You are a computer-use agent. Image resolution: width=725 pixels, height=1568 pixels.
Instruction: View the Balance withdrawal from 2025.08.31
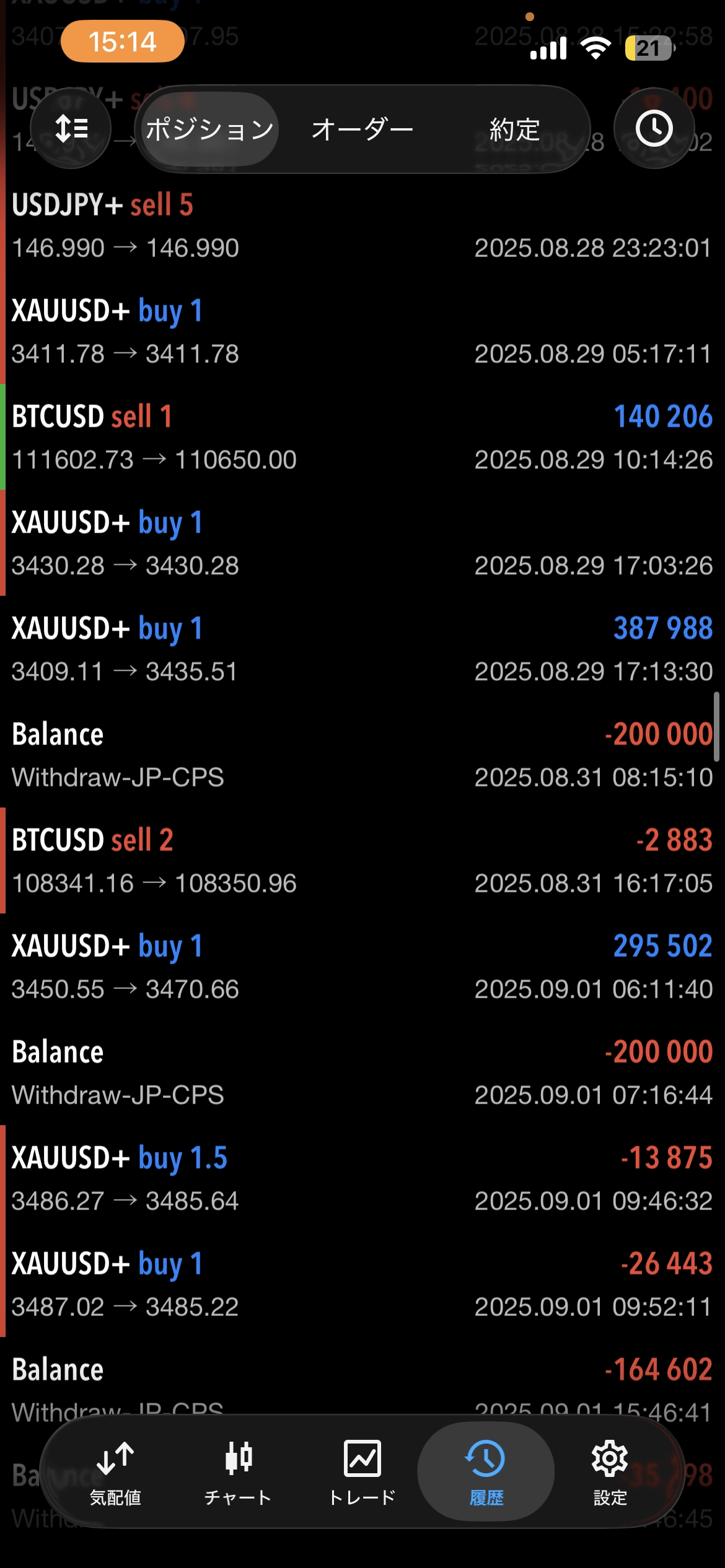(x=362, y=755)
